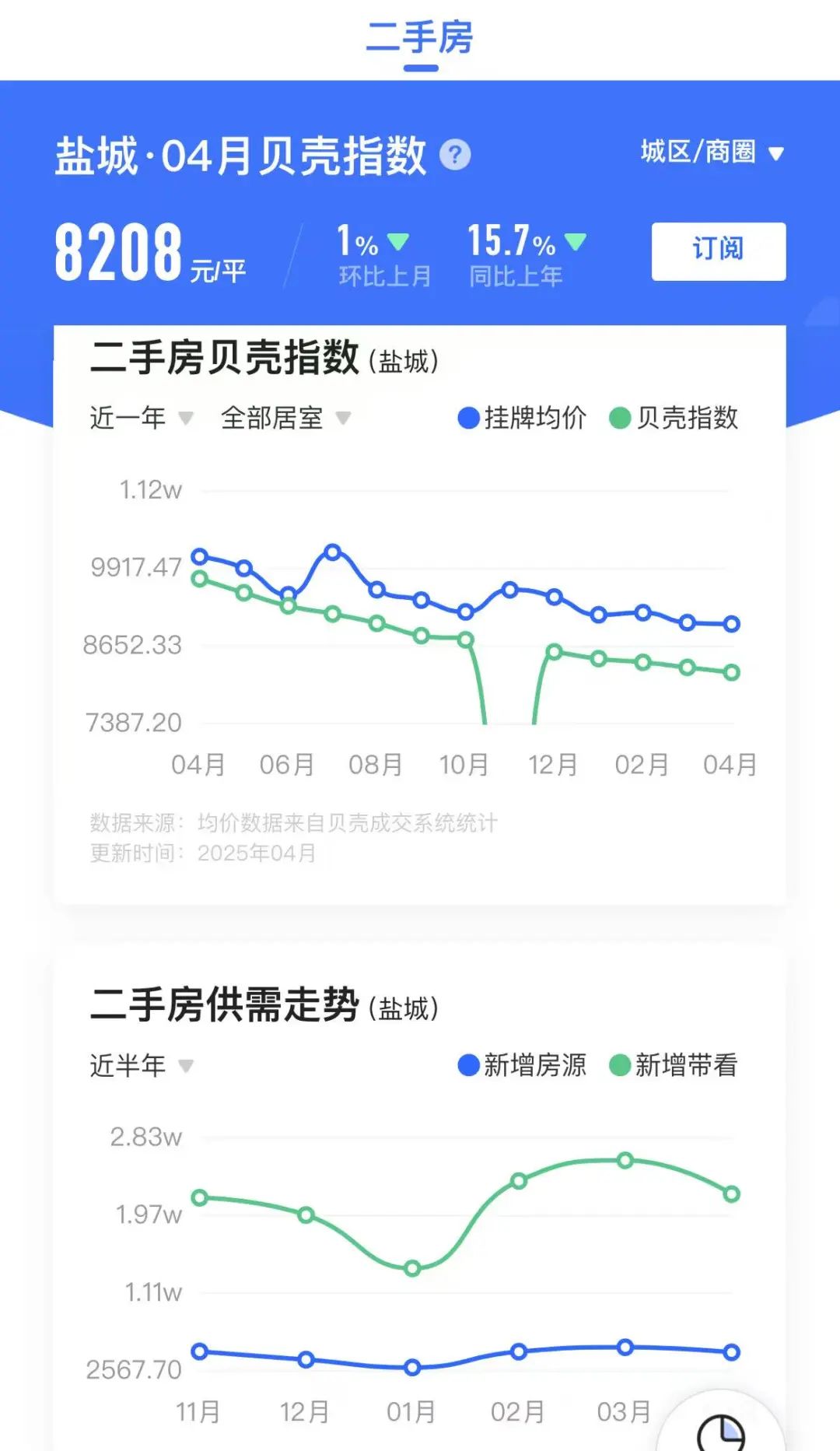Change the 近一年 time range
Screen dimensions: 840x1451
coord(142,419)
